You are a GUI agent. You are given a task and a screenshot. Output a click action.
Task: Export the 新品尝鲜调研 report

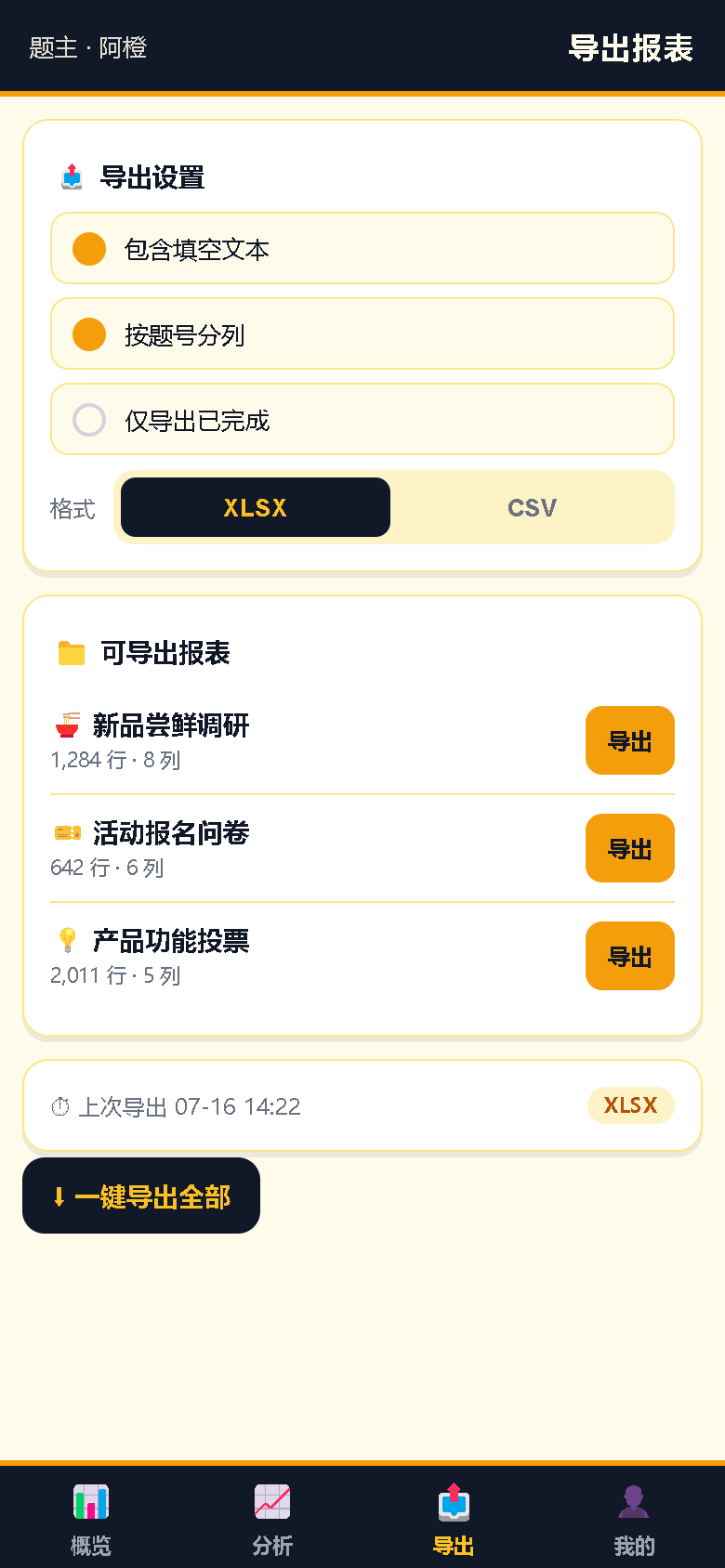(630, 740)
